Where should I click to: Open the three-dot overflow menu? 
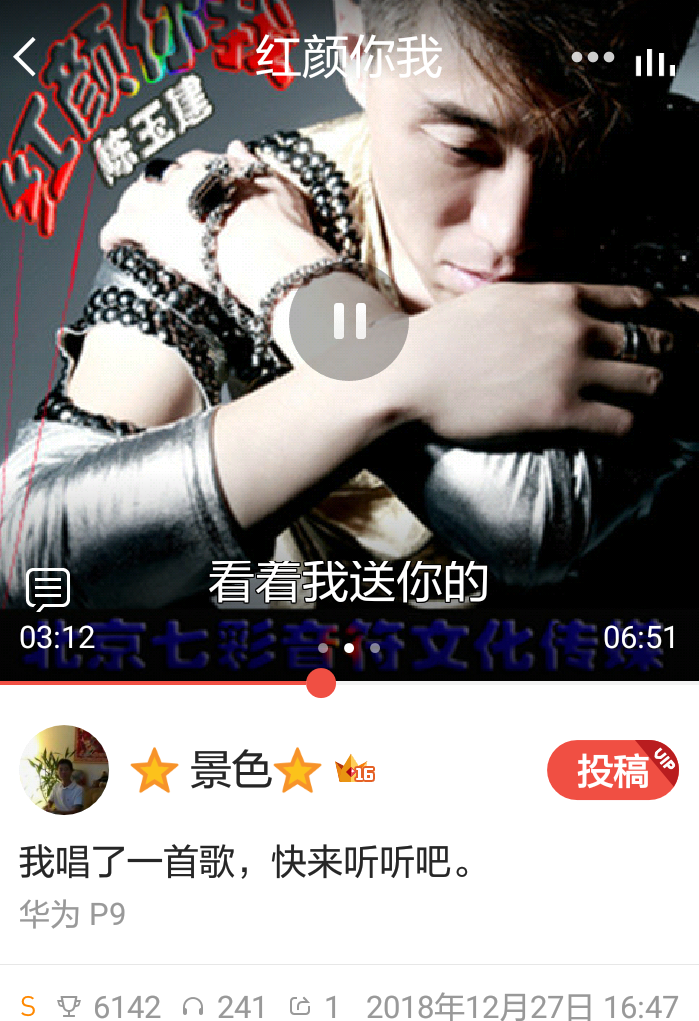pyautogui.click(x=592, y=58)
